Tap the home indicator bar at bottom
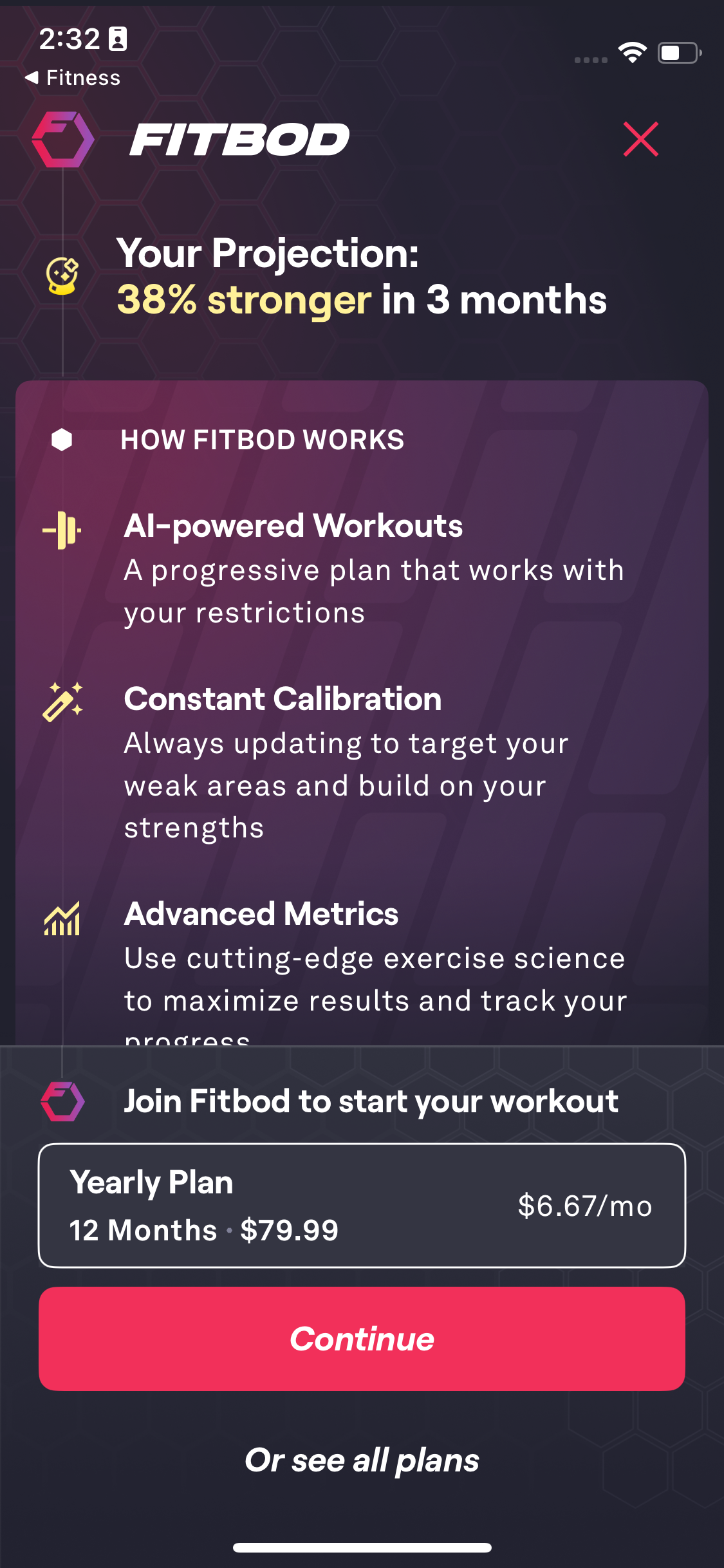724x1568 pixels. tap(362, 1547)
